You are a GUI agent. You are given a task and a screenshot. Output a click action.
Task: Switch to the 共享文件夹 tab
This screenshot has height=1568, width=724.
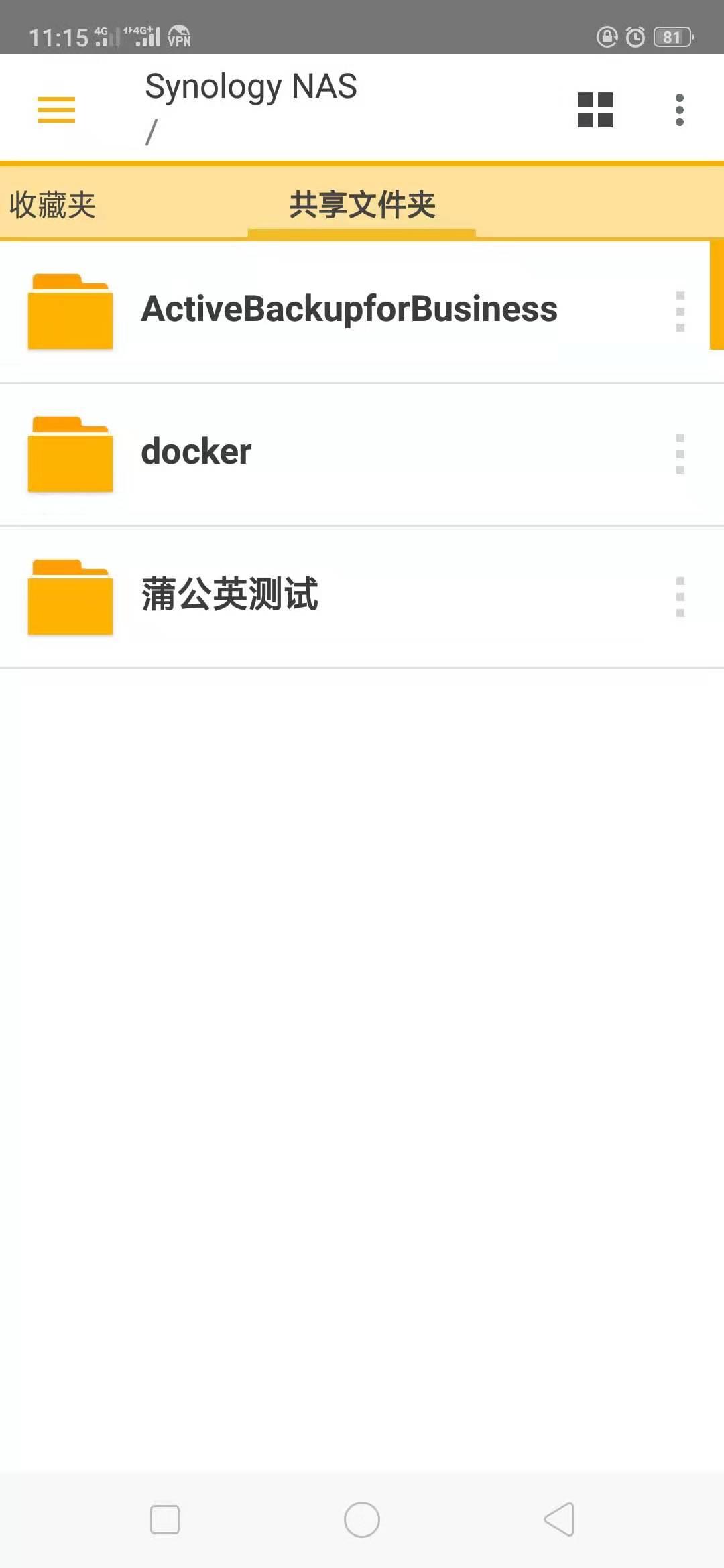tap(361, 205)
